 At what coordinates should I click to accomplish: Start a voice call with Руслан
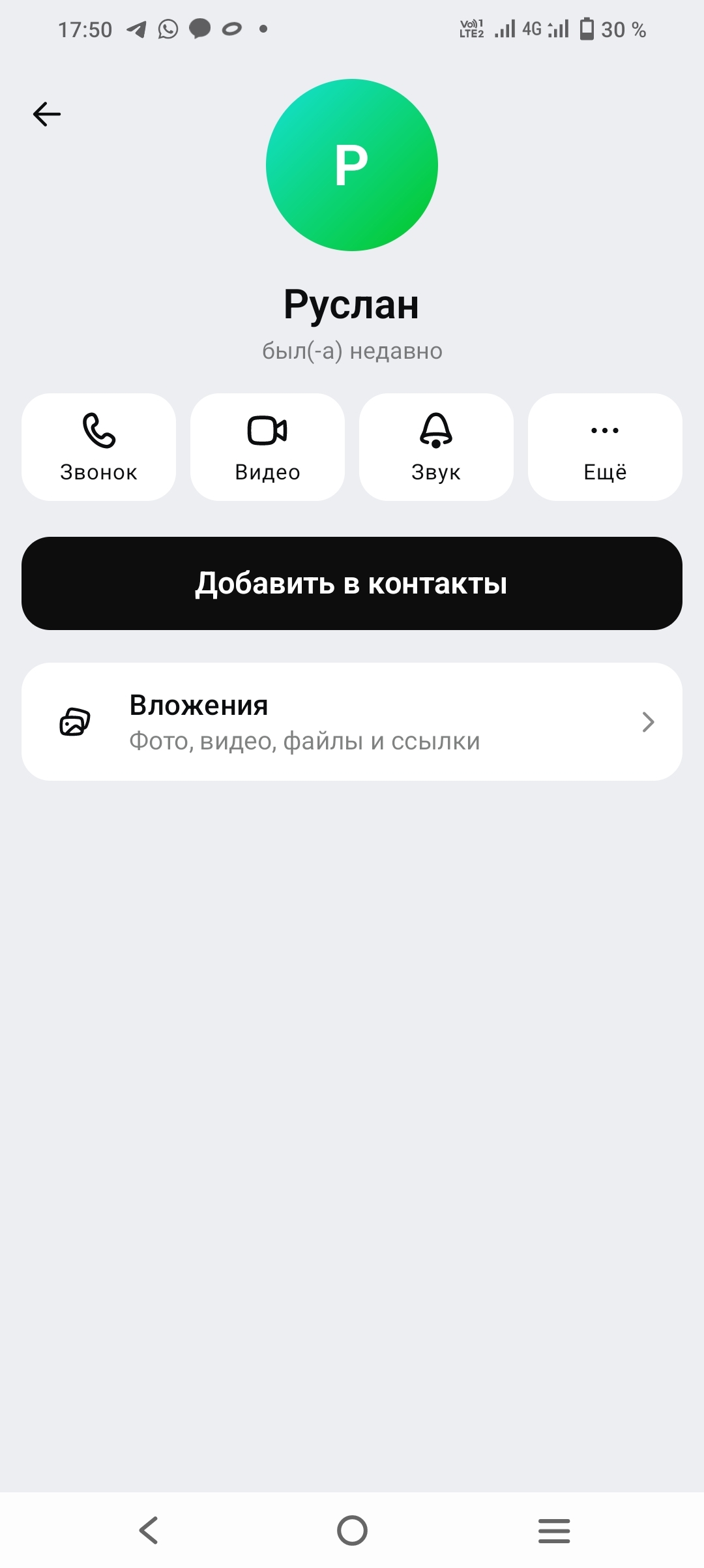(x=98, y=447)
